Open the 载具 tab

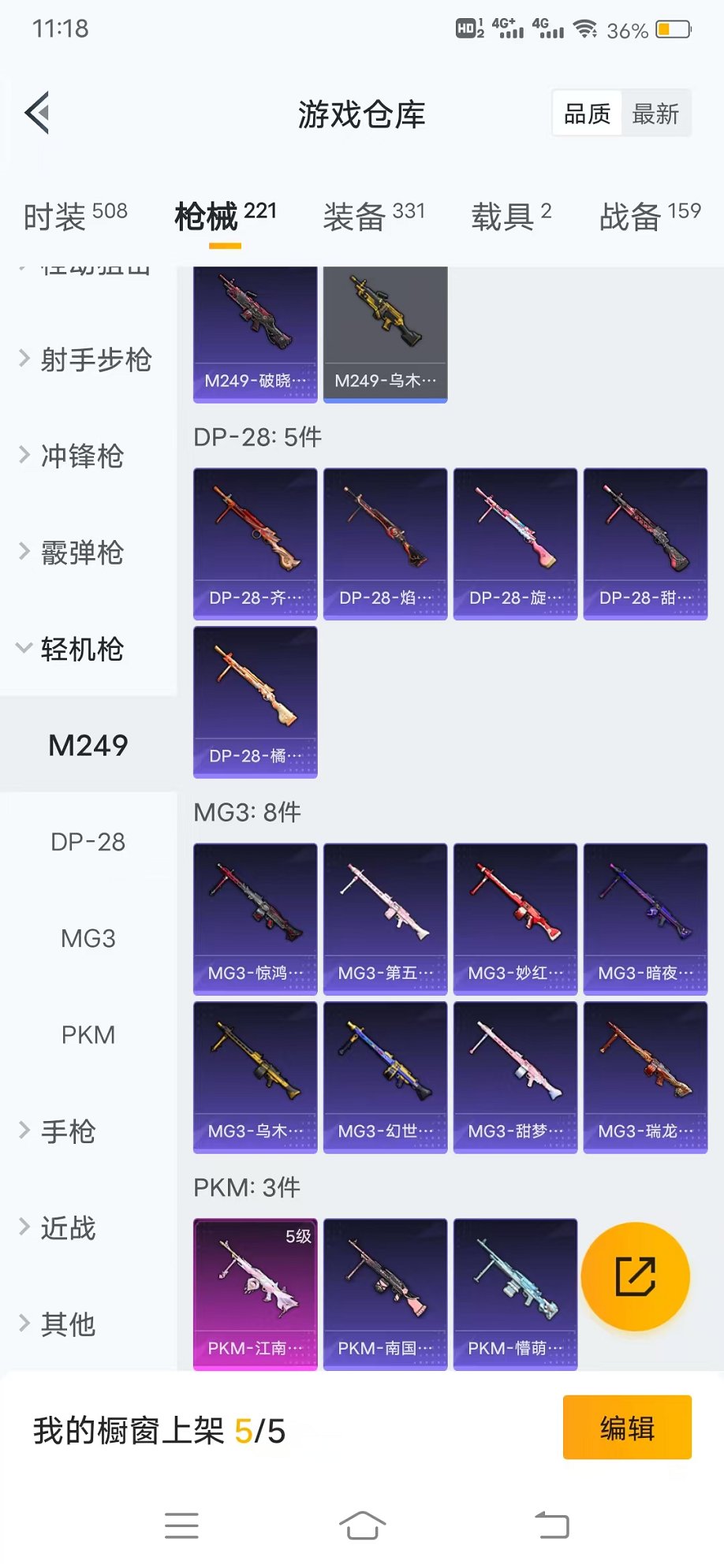(x=511, y=215)
